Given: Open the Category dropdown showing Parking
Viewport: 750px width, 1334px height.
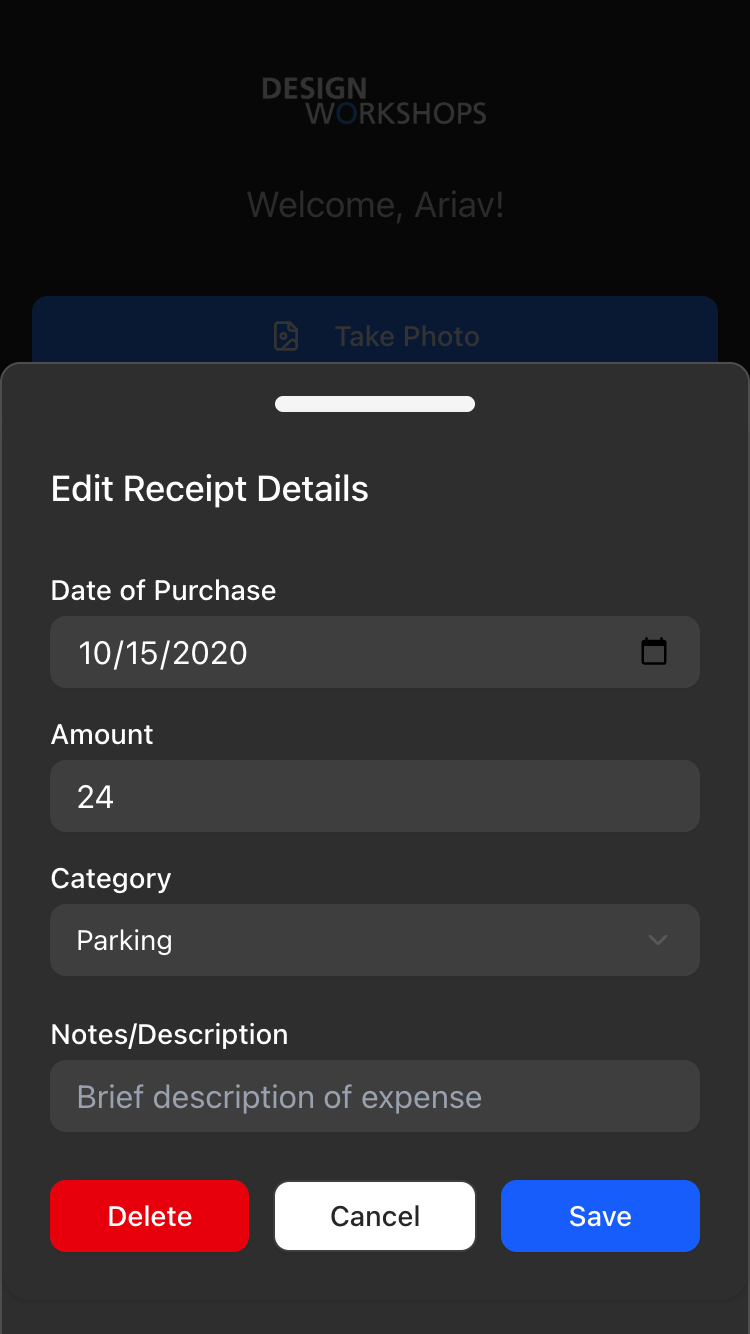Looking at the screenshot, I should [375, 940].
